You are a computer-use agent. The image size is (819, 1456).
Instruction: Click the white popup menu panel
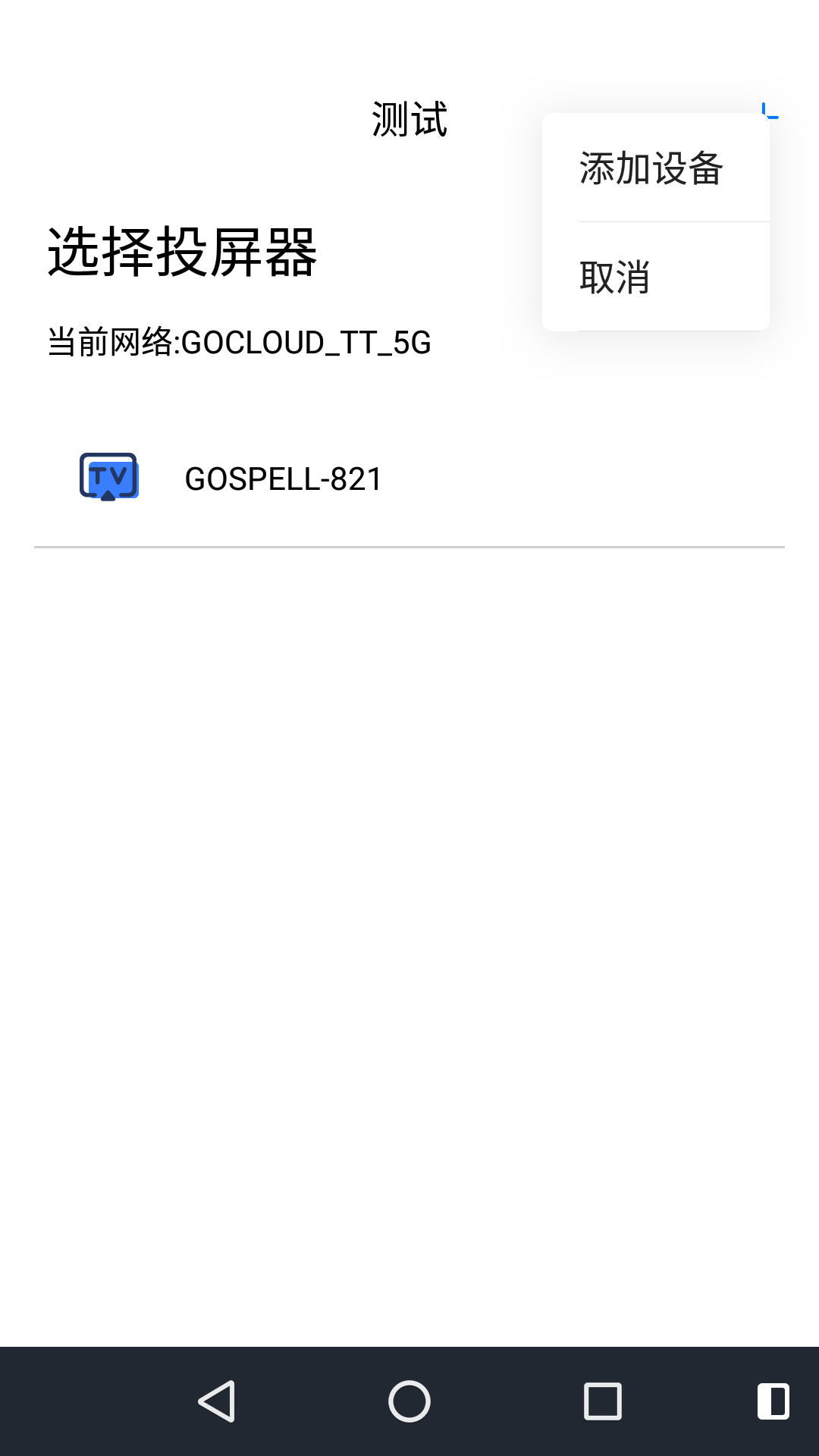(656, 221)
